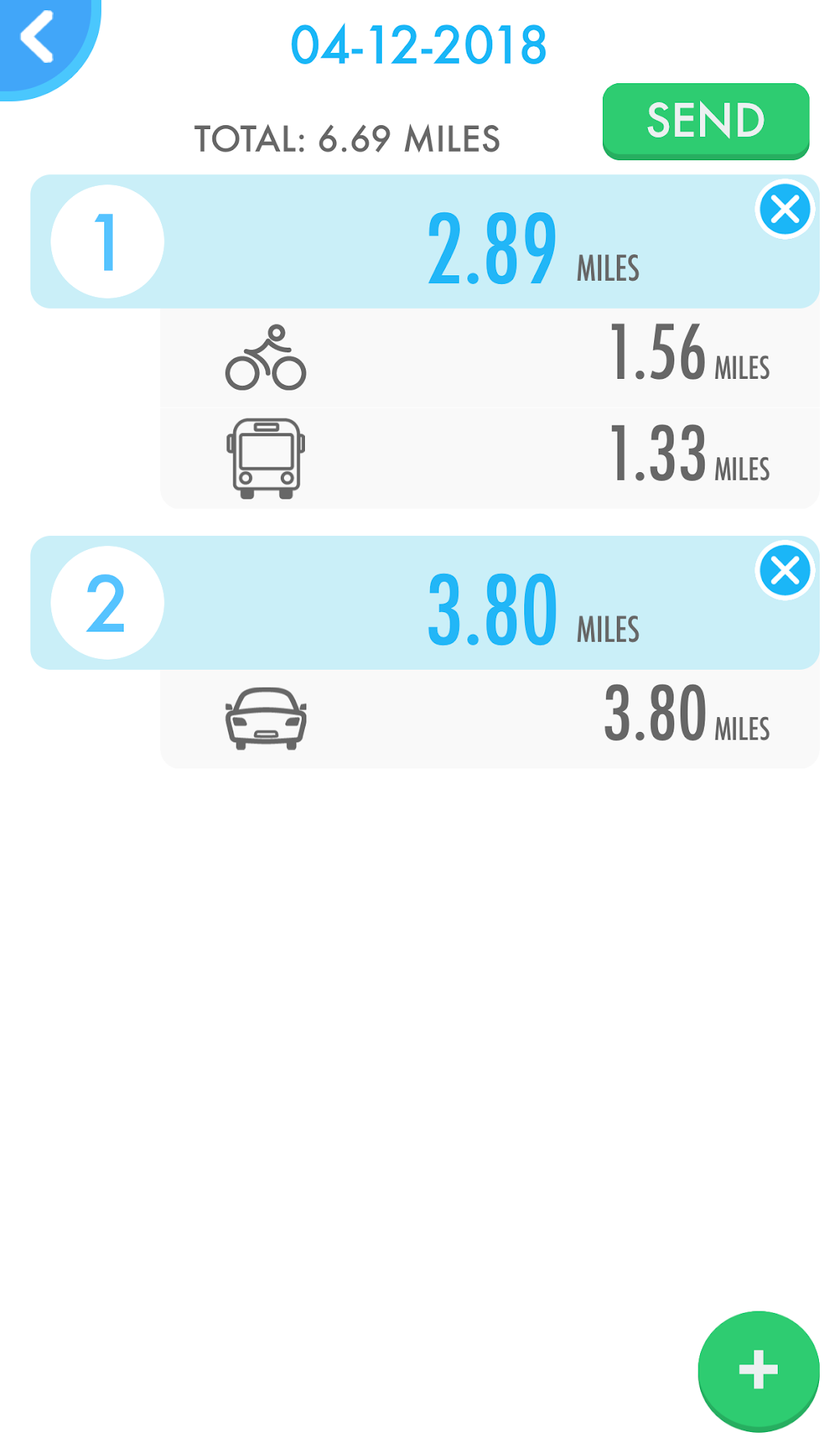840x1453 pixels.
Task: Open trip 2 showing 3.80 miles
Action: point(425,603)
